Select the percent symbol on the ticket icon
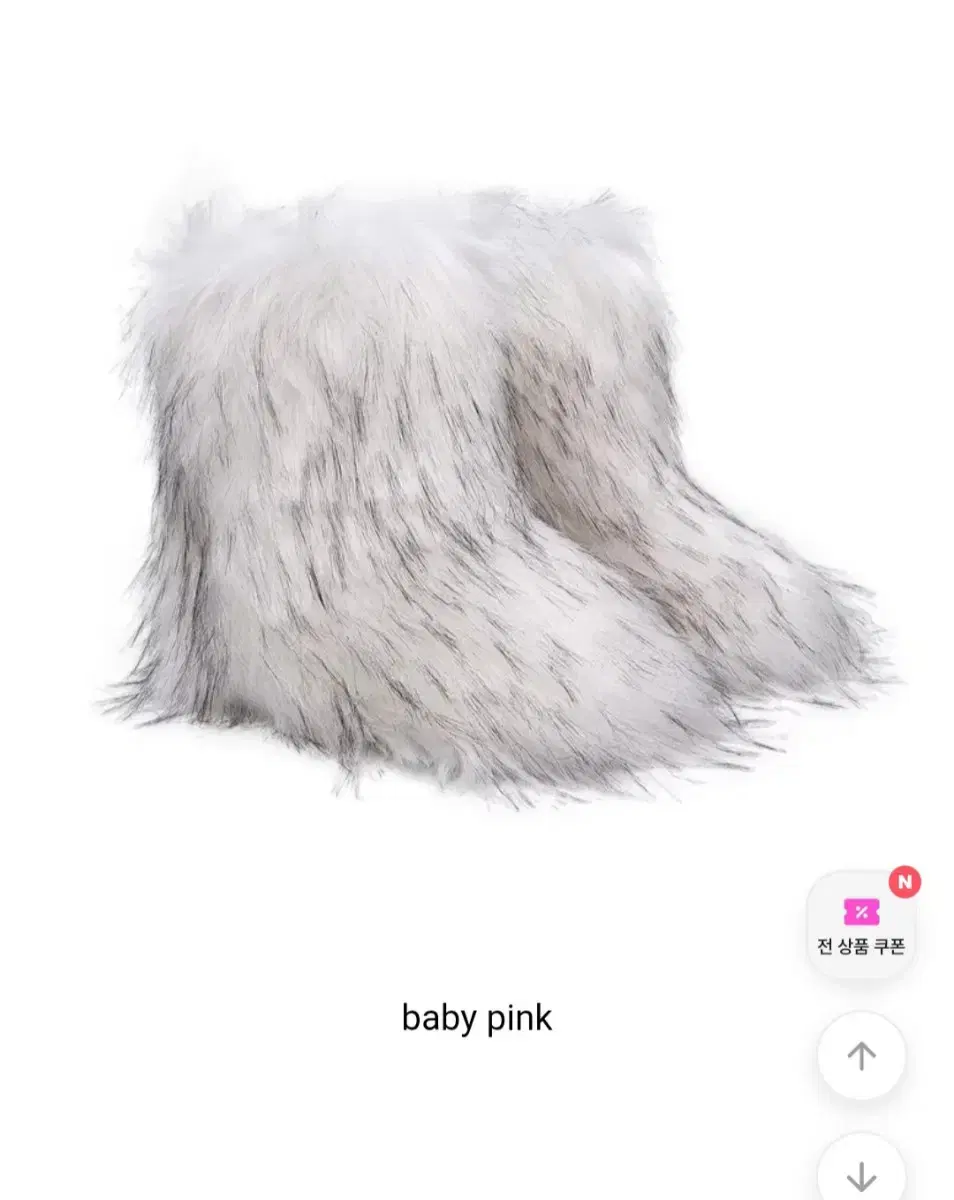 click(862, 912)
